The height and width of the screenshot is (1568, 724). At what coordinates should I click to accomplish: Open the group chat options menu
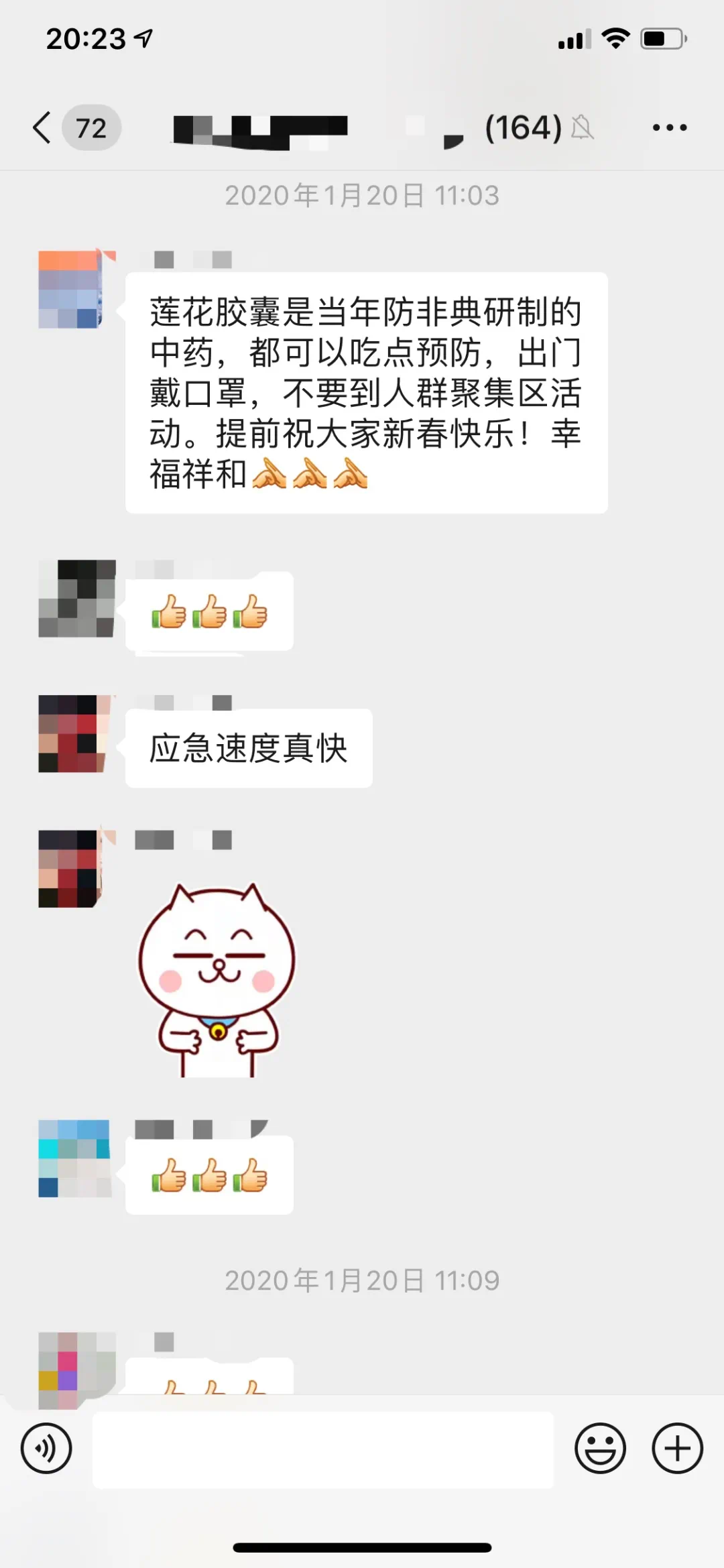point(669,127)
